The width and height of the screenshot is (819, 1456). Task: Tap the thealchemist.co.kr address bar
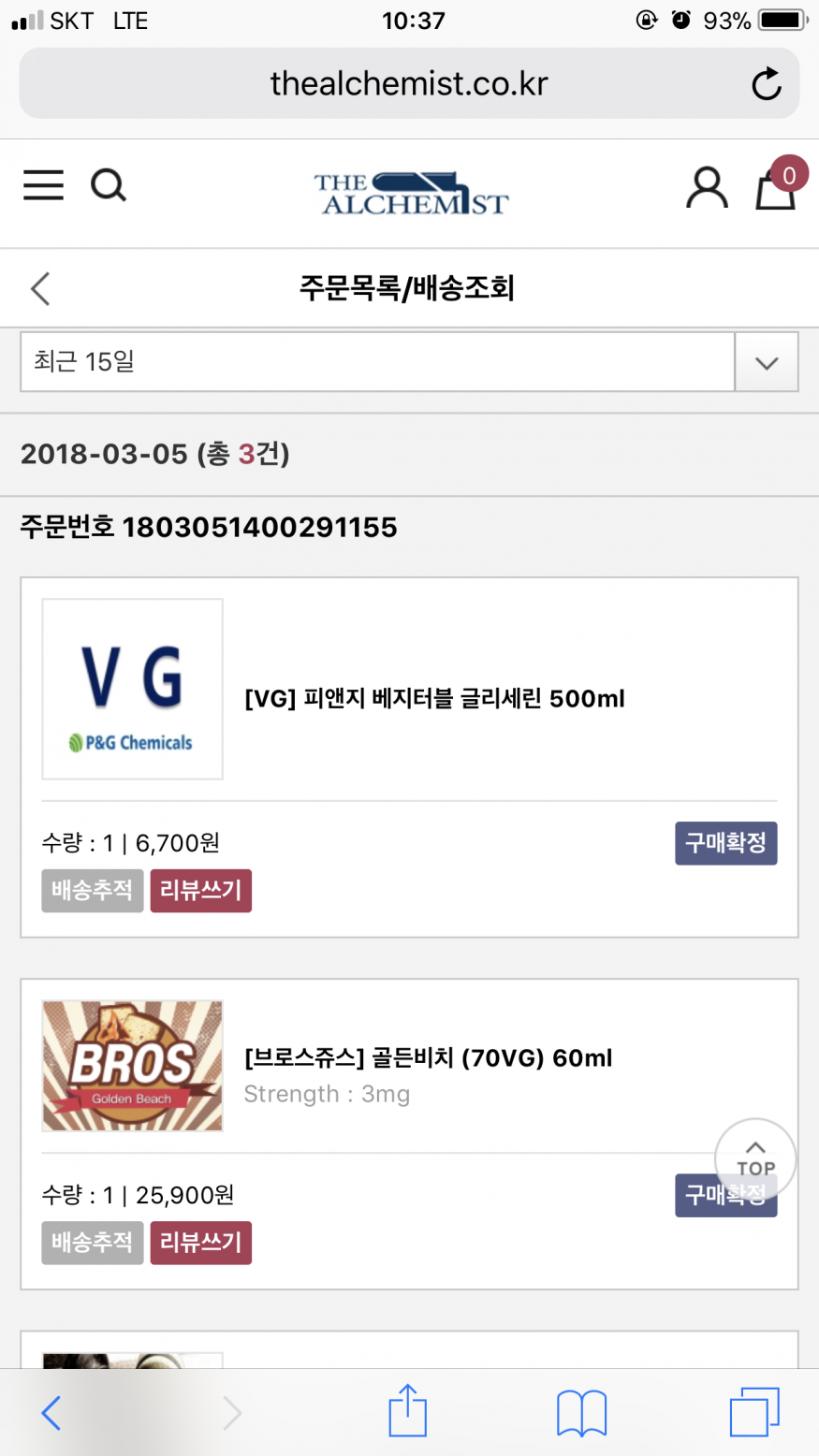coord(409,84)
